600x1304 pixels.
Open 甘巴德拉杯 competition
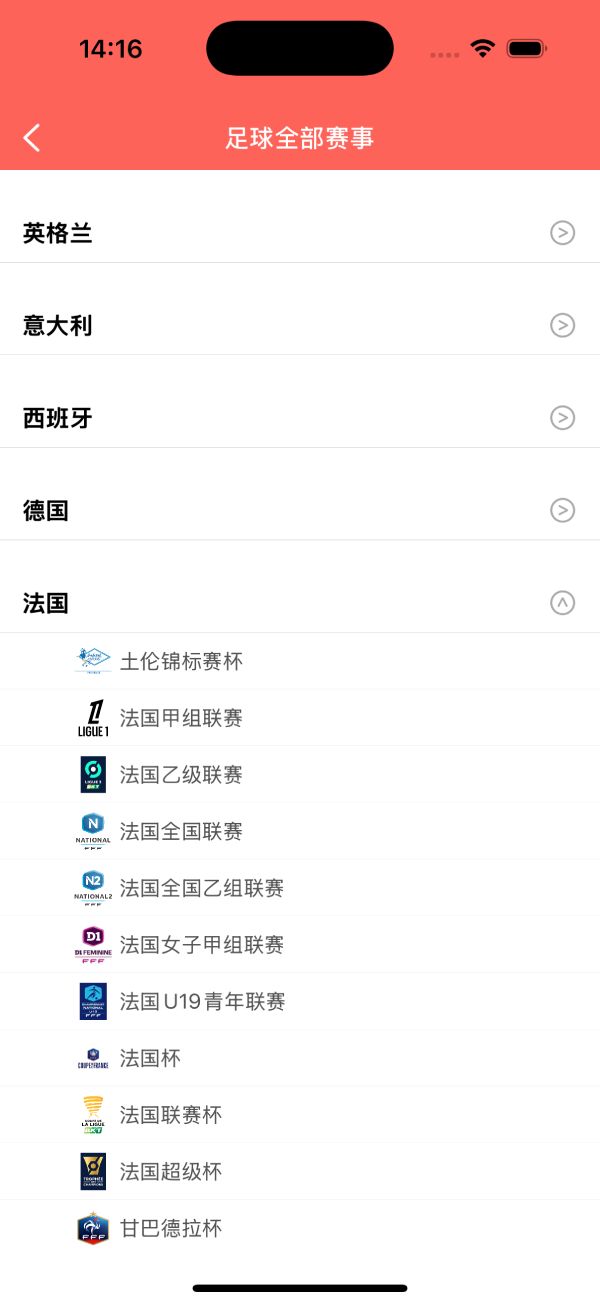coord(170,1228)
